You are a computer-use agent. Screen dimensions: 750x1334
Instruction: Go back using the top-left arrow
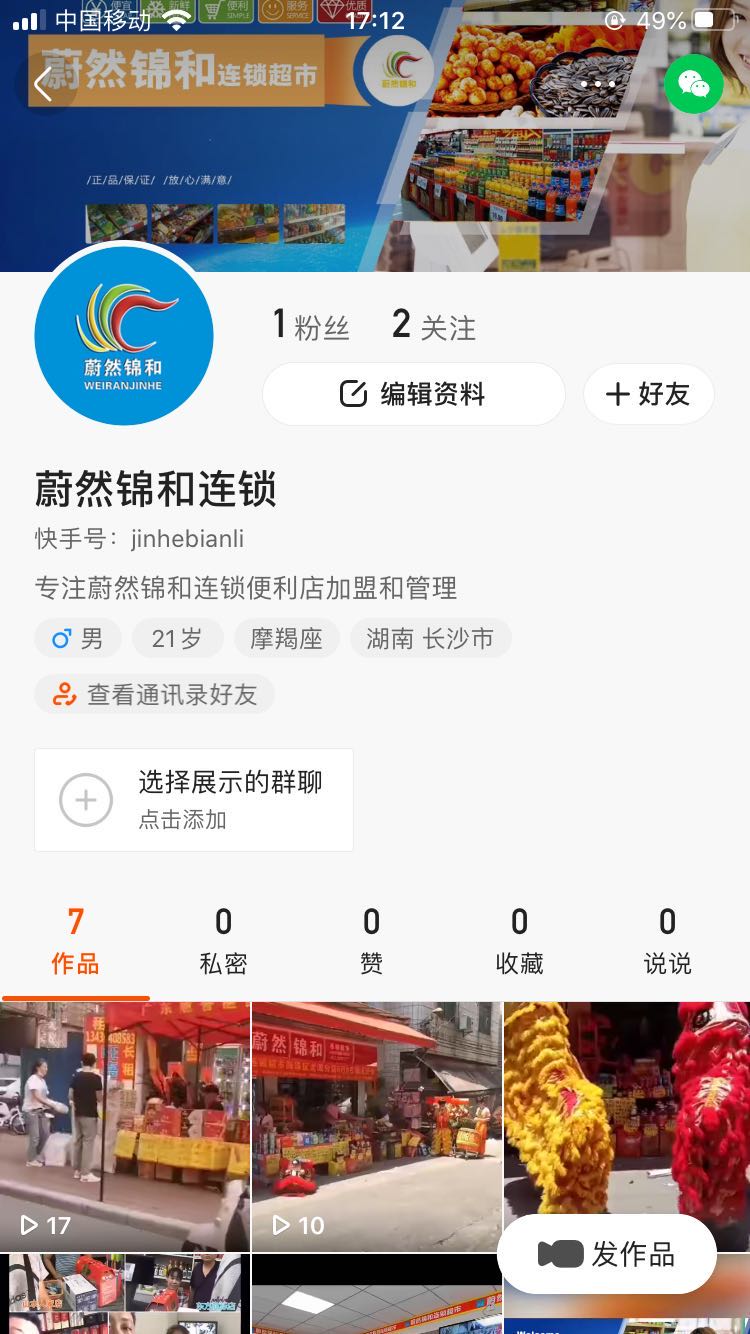[42, 85]
